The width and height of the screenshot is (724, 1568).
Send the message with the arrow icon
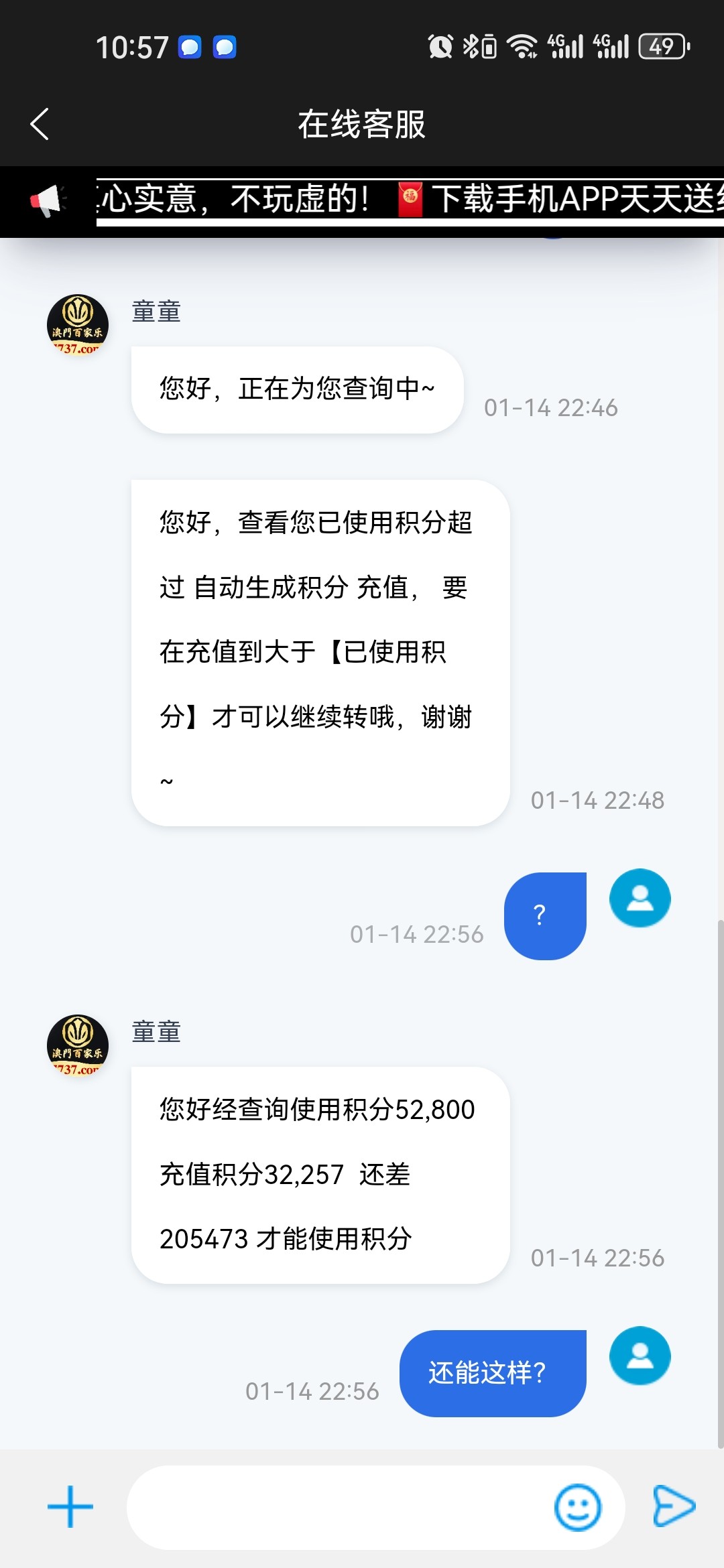click(x=674, y=1506)
